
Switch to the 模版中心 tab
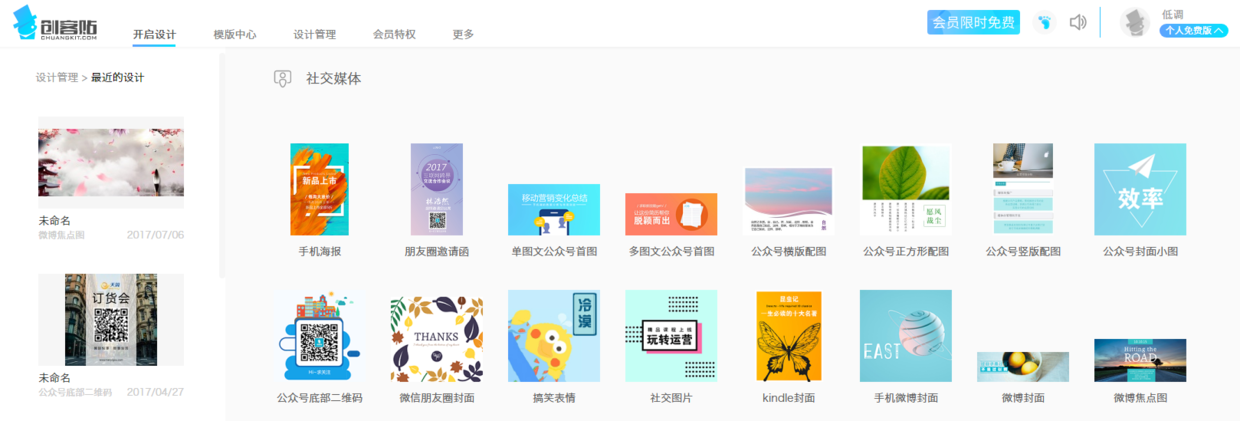tap(234, 34)
